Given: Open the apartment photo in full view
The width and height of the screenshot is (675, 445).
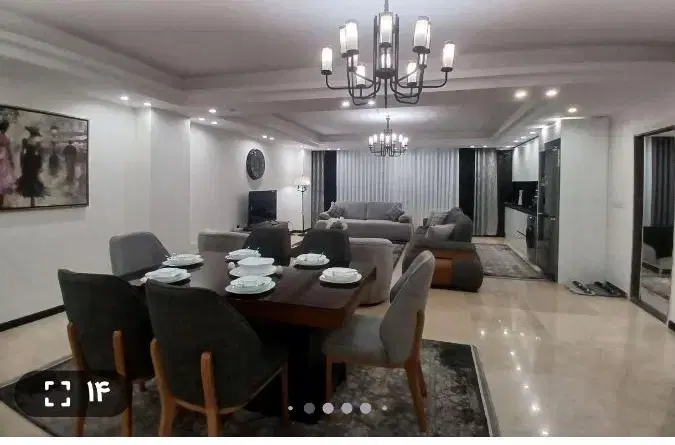Looking at the screenshot, I should (338, 218).
